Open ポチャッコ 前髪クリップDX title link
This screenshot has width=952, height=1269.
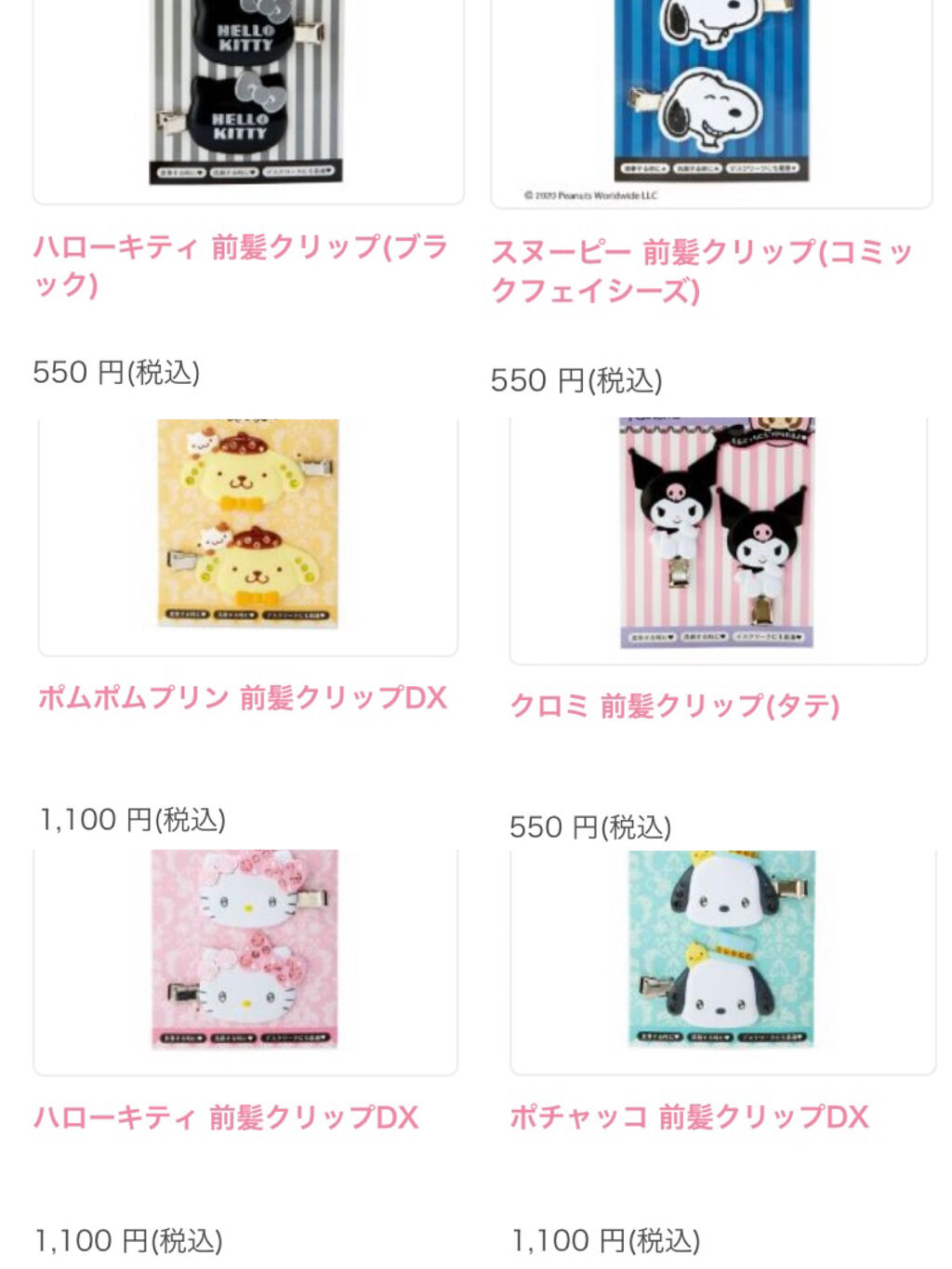click(x=689, y=1117)
